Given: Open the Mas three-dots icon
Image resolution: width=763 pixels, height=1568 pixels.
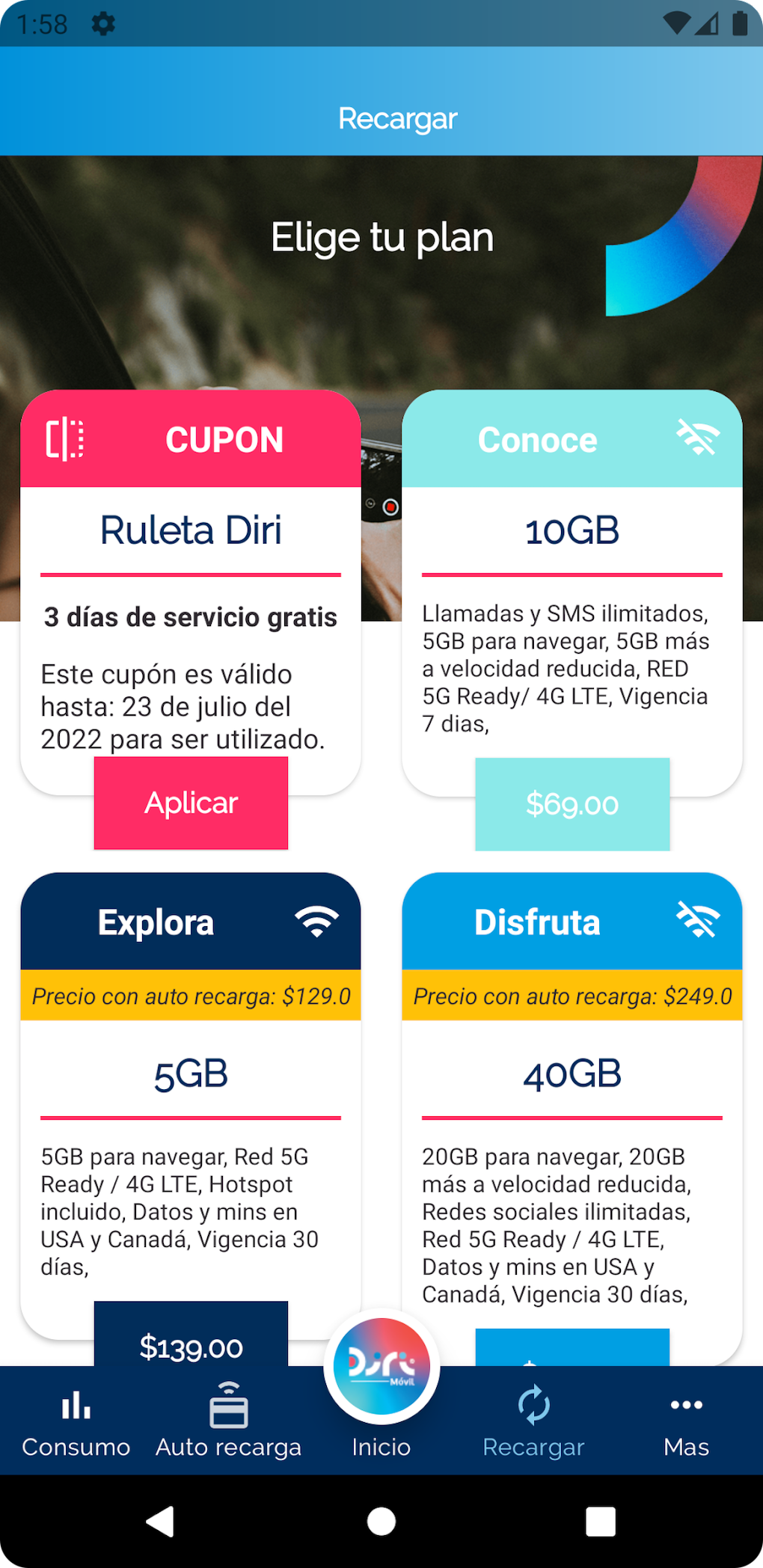Looking at the screenshot, I should [686, 1405].
